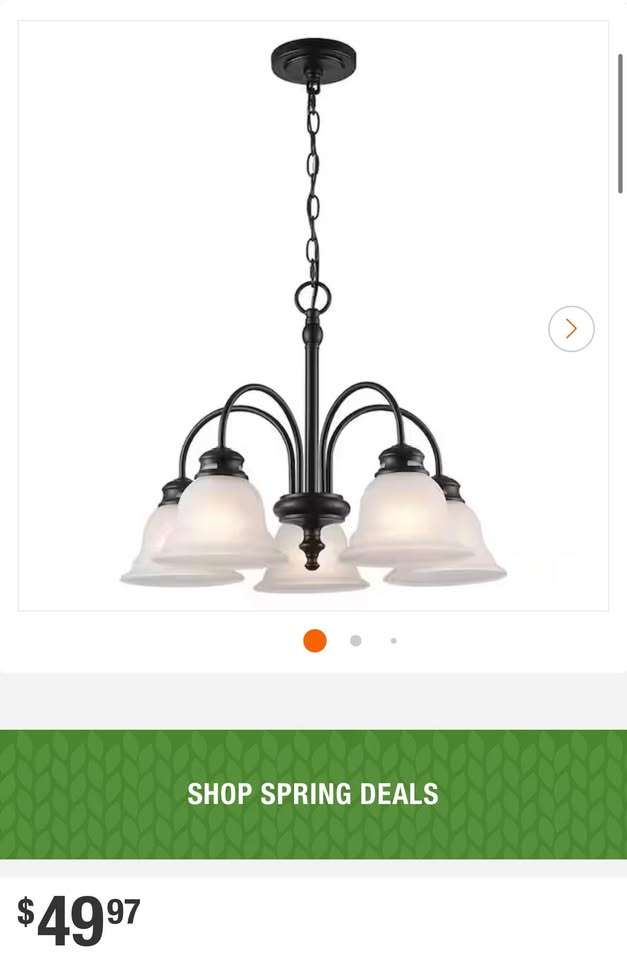
Task: Show the next product image with arrow
Action: pyautogui.click(x=571, y=328)
